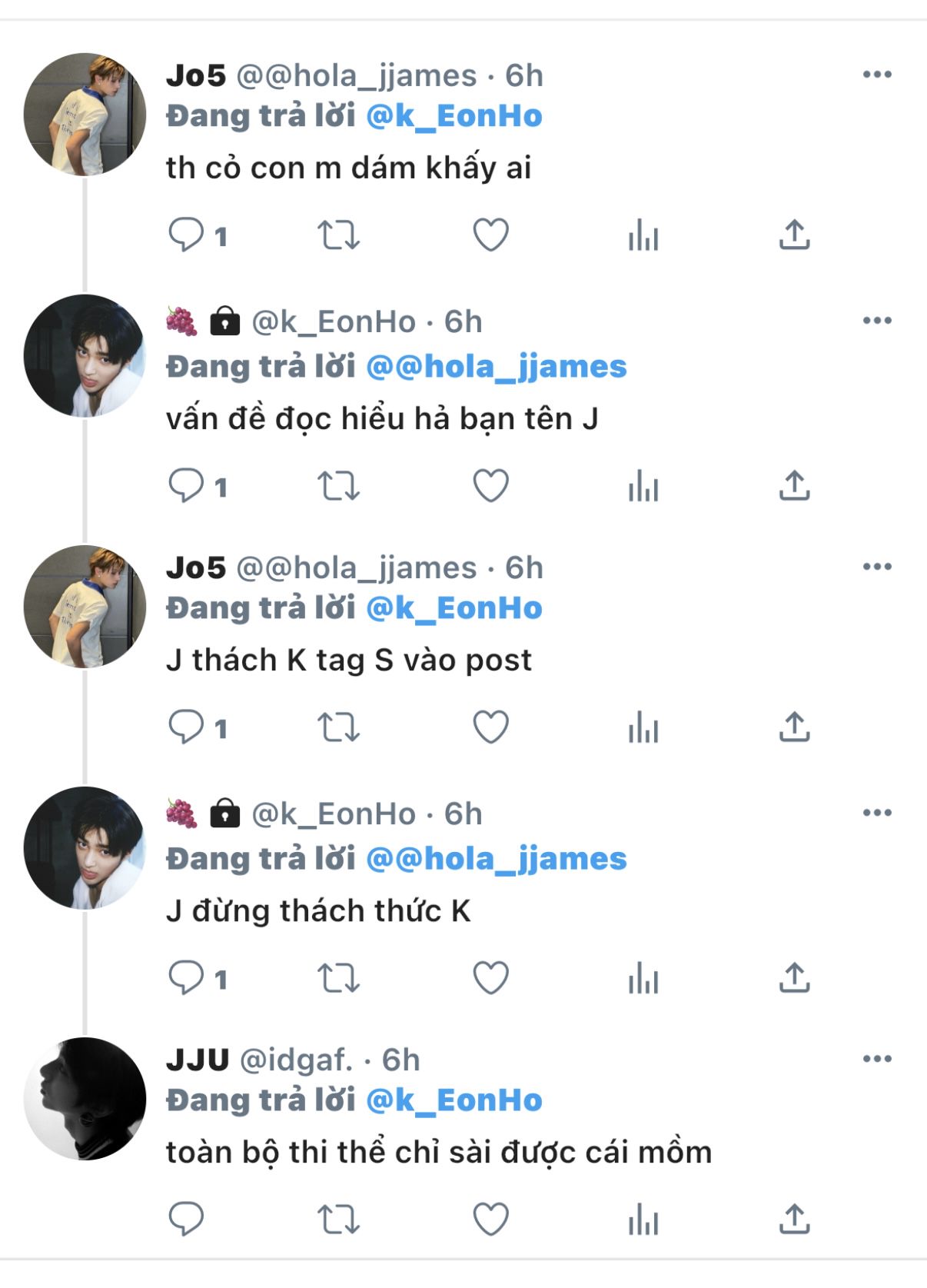Share the tweet 'th cỏ con m dám khẩy ai'
This screenshot has width=927, height=1288.
click(794, 235)
